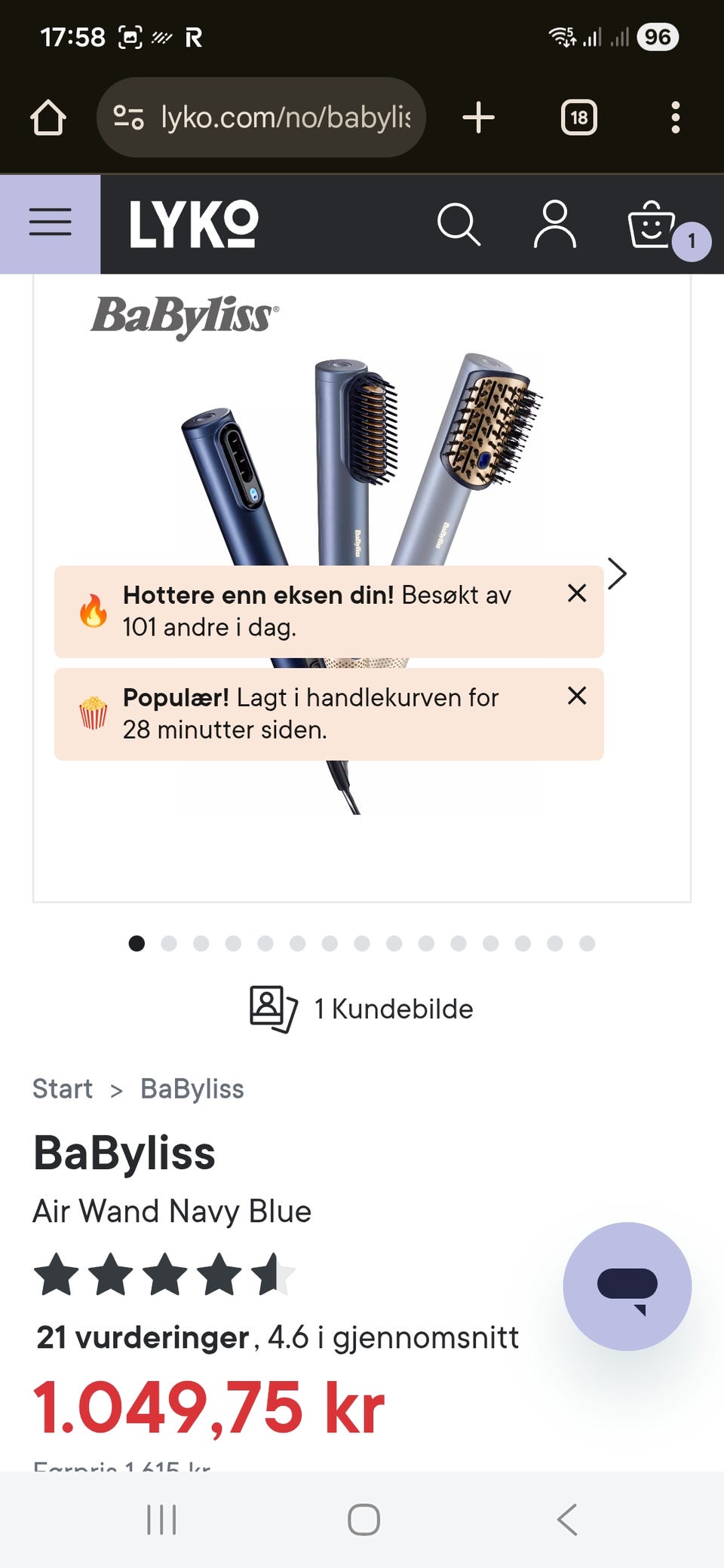Go to the Start breadcrumb page

[x=62, y=1089]
